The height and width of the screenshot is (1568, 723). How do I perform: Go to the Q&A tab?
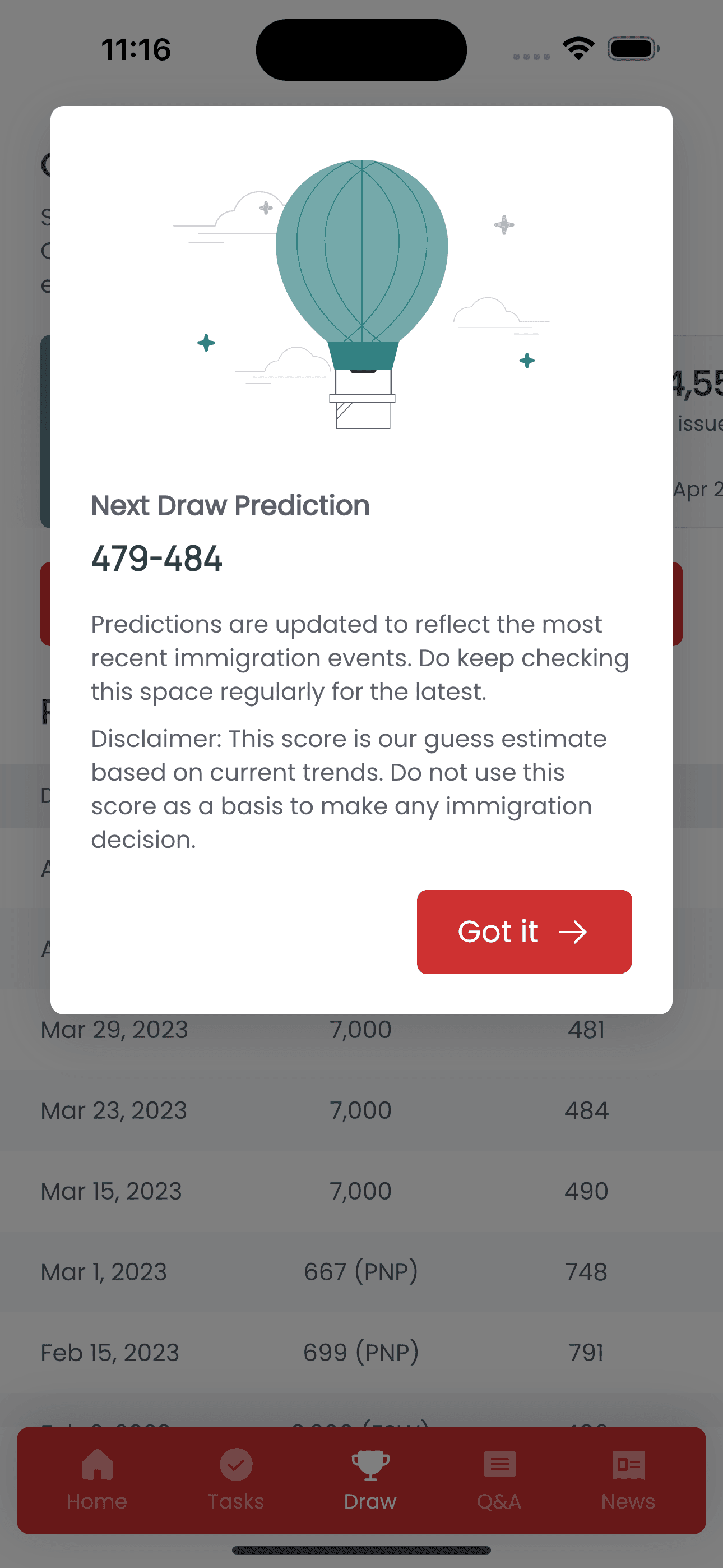click(x=499, y=1480)
